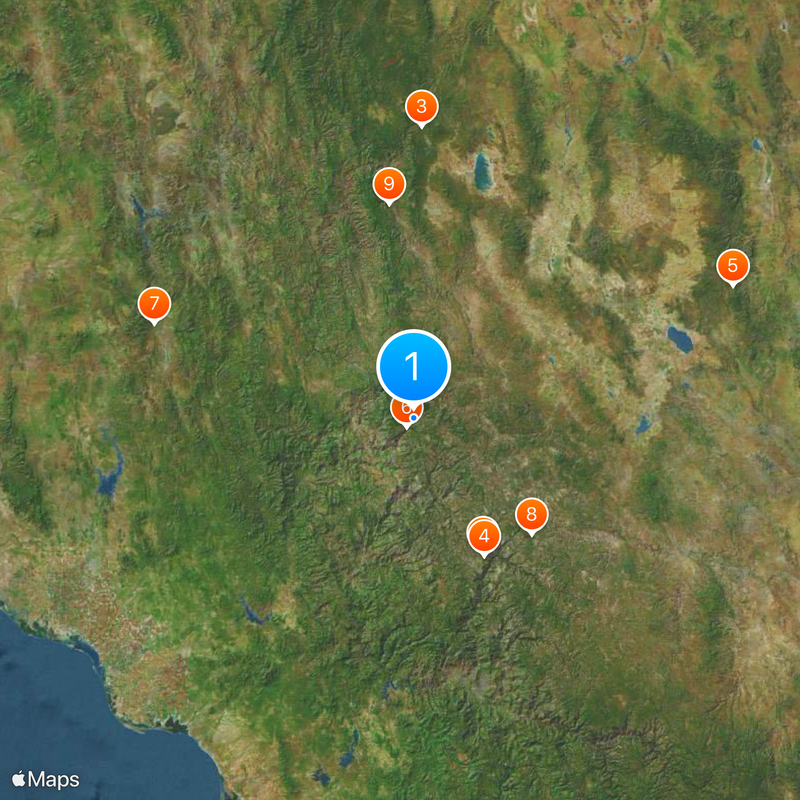The image size is (800, 800).
Task: Tap the partly hidden pin number 6
Action: pyautogui.click(x=400, y=412)
